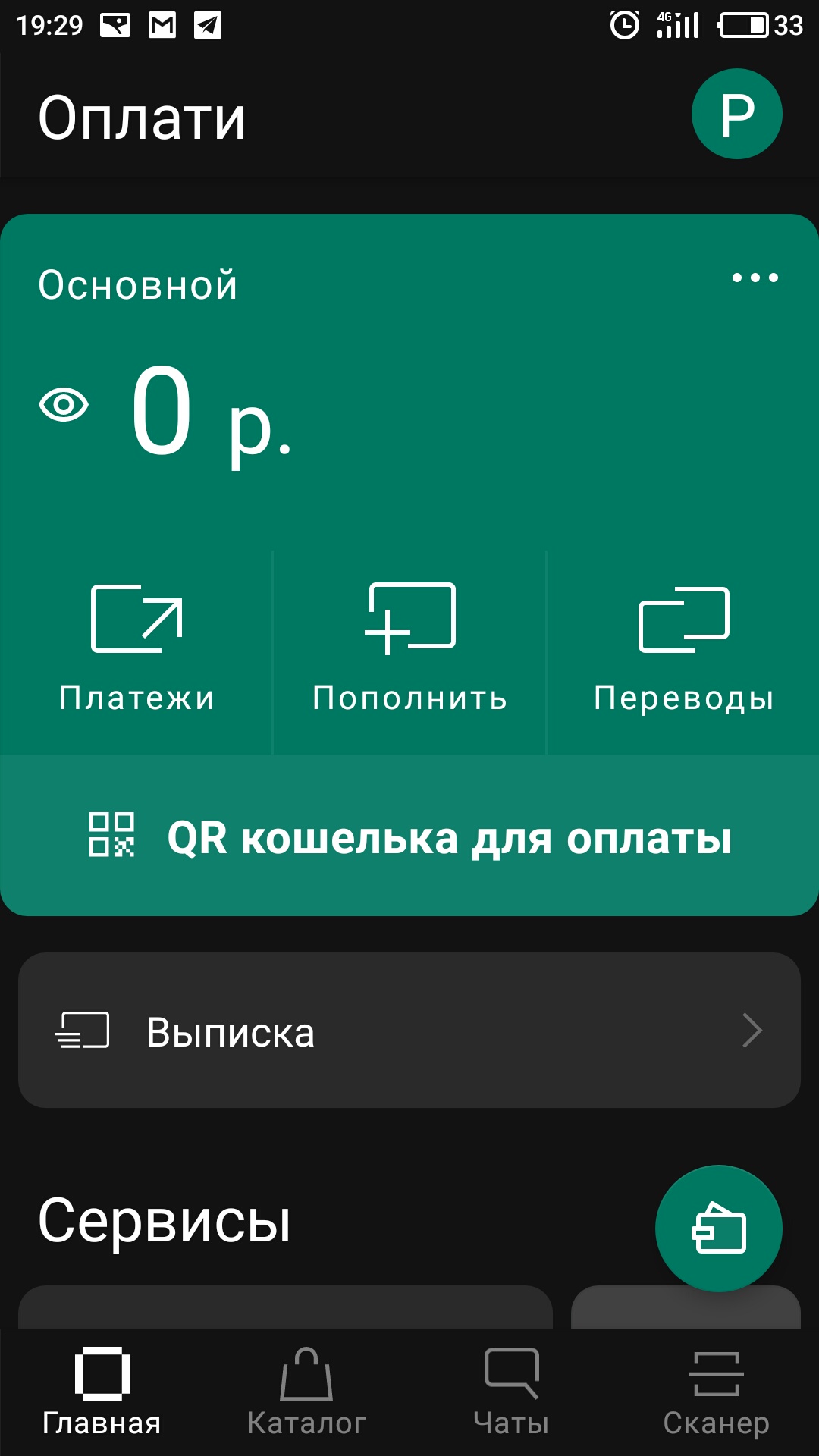Open the profile avatar with letter P
The width and height of the screenshot is (819, 1456).
[736, 114]
